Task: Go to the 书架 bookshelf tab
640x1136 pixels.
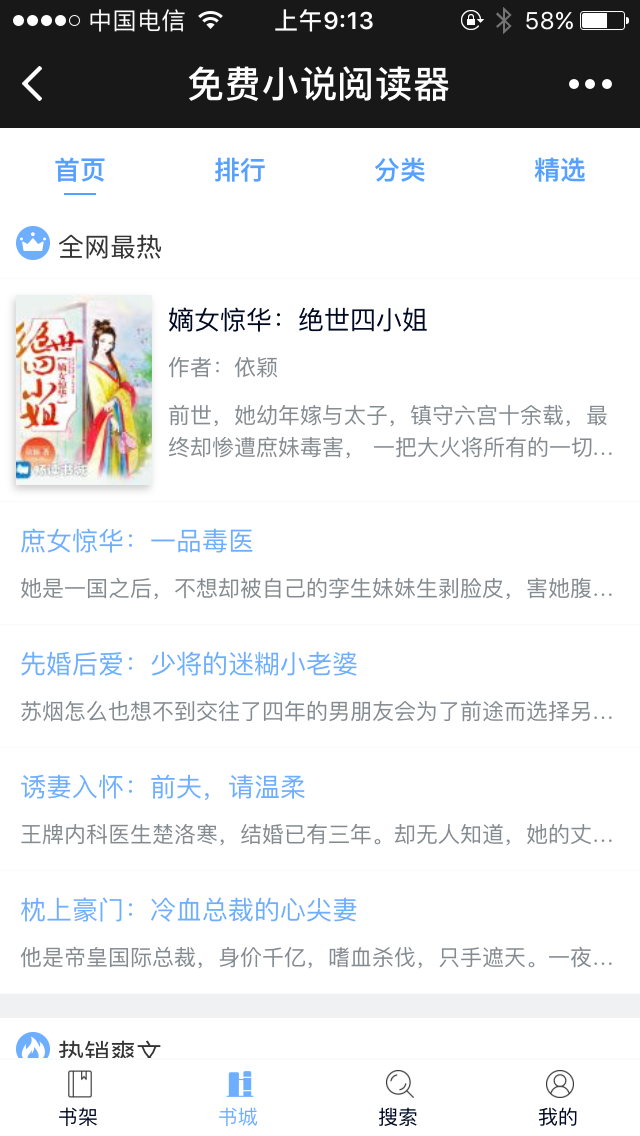Action: pyautogui.click(x=79, y=1097)
